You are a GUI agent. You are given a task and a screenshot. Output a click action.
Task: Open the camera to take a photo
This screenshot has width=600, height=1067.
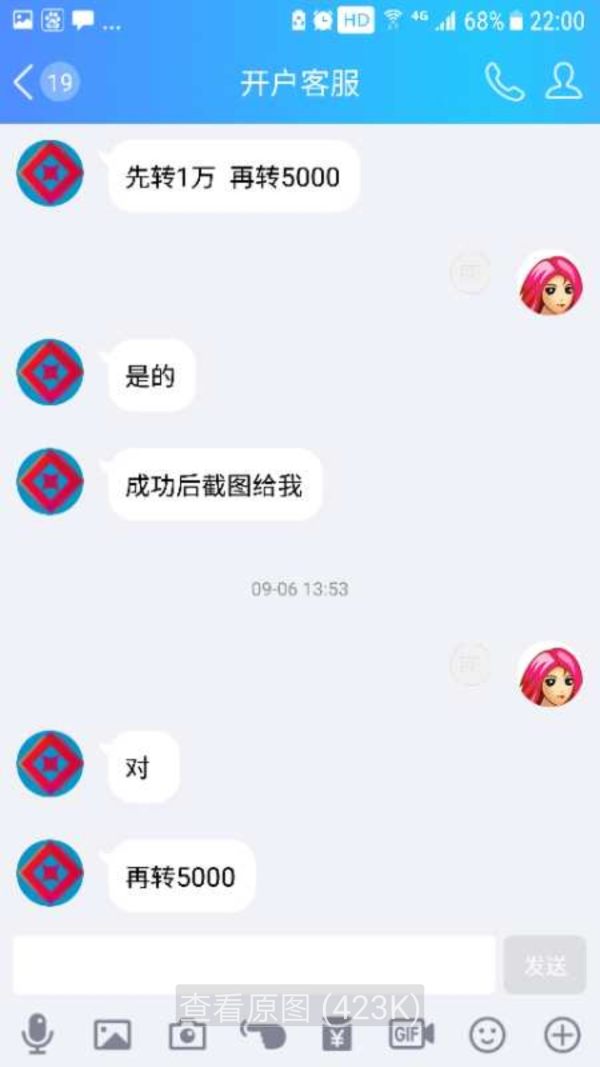click(x=187, y=1034)
